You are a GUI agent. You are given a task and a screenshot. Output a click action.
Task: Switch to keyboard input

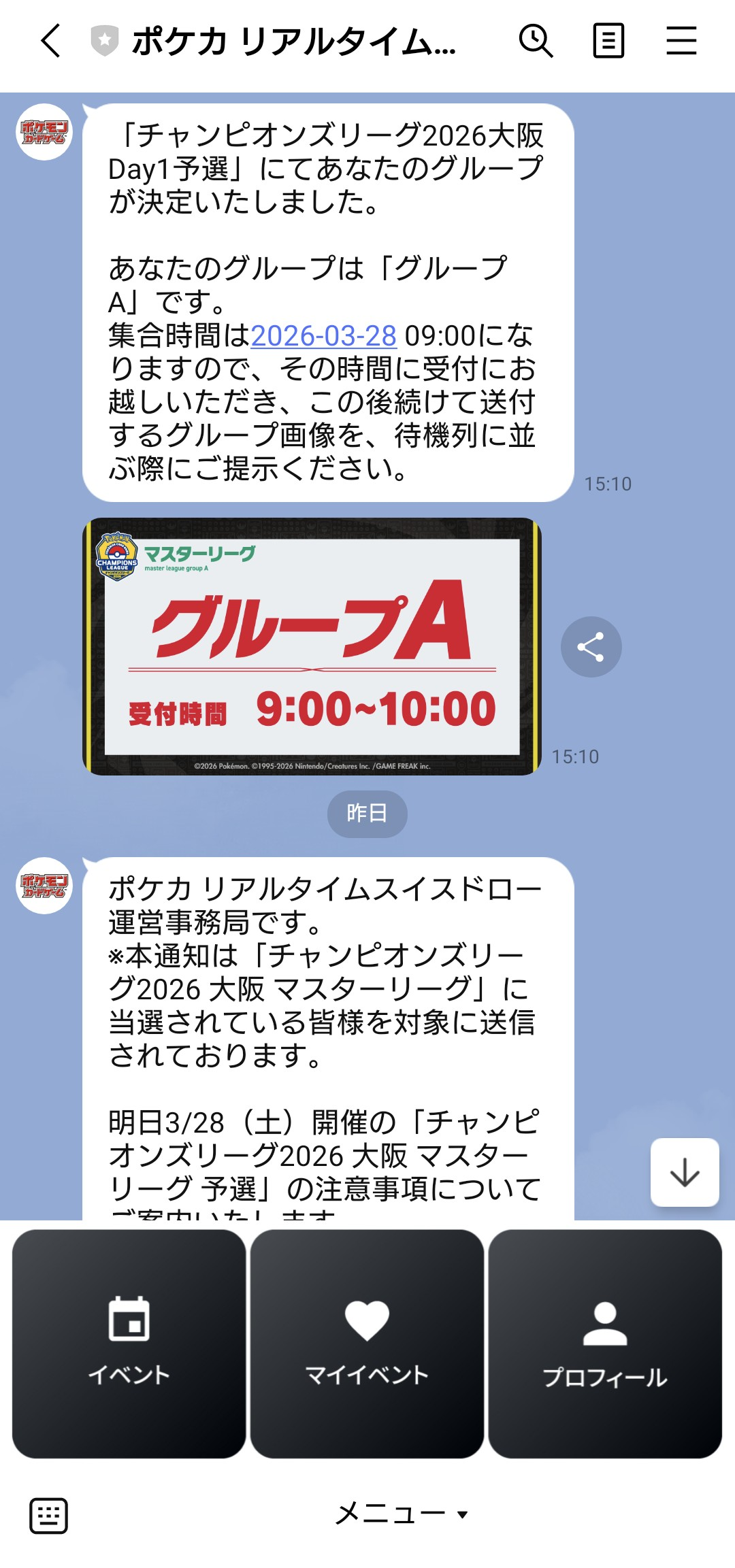click(48, 1516)
